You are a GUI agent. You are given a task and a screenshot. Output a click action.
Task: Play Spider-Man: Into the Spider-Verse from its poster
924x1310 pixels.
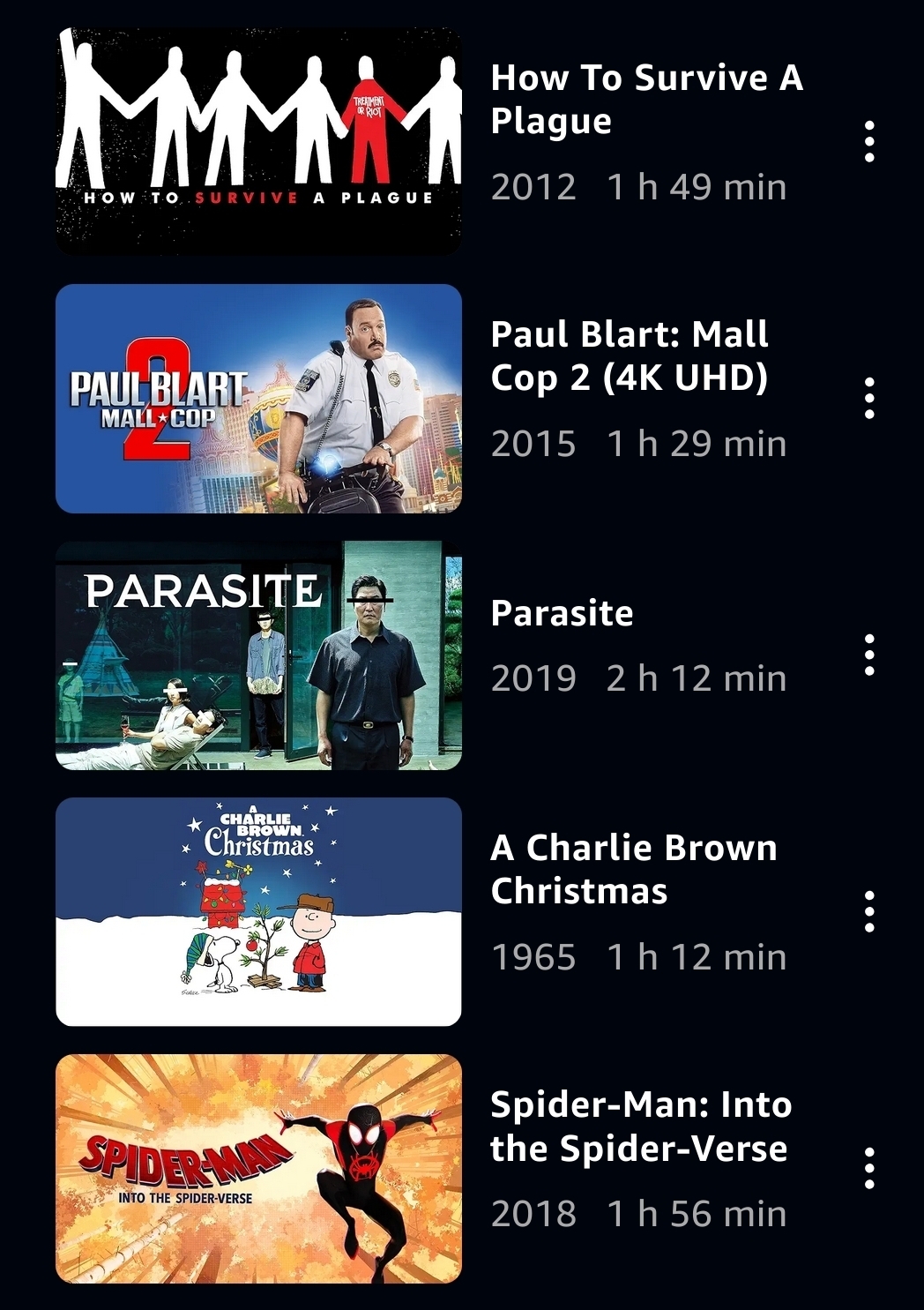click(x=258, y=1169)
